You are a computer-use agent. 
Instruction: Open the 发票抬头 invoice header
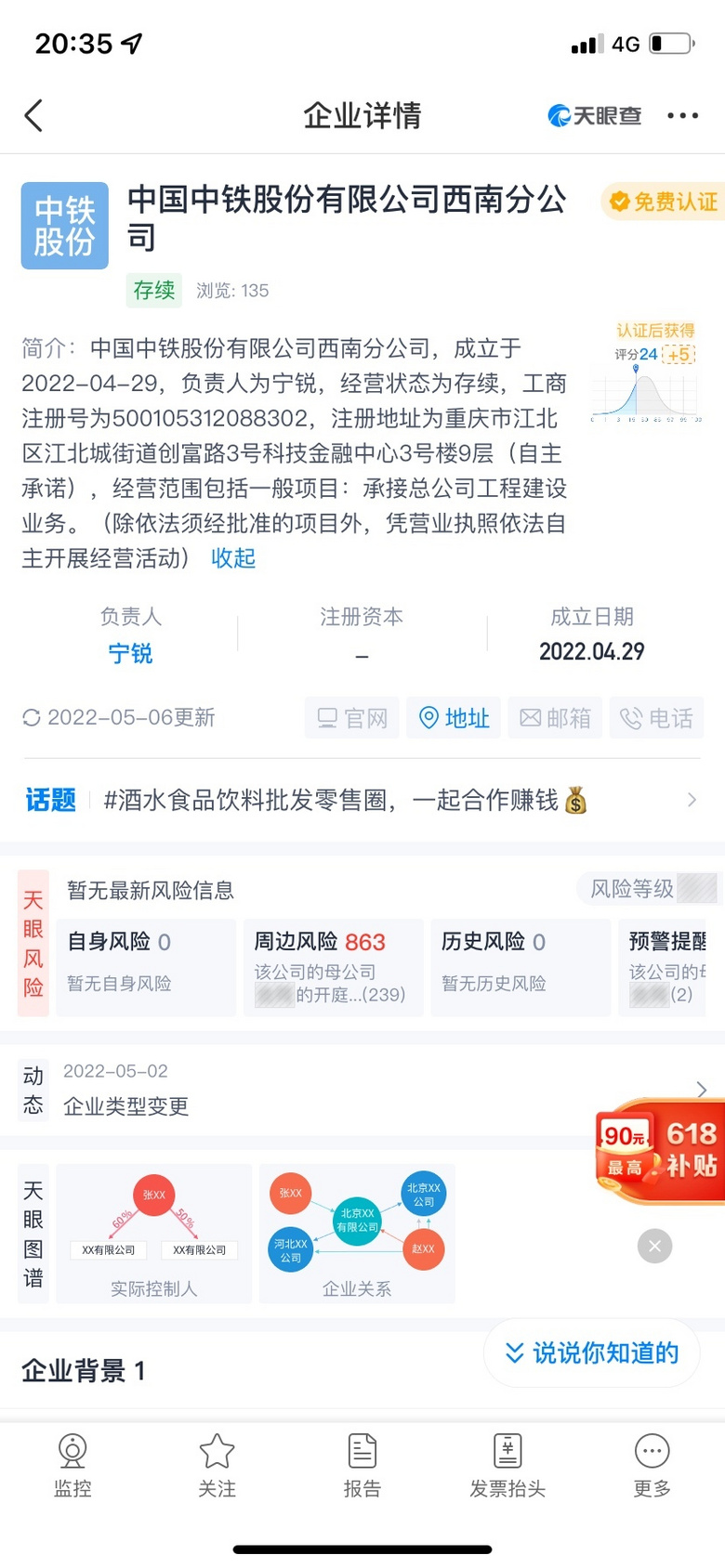coord(507,1466)
